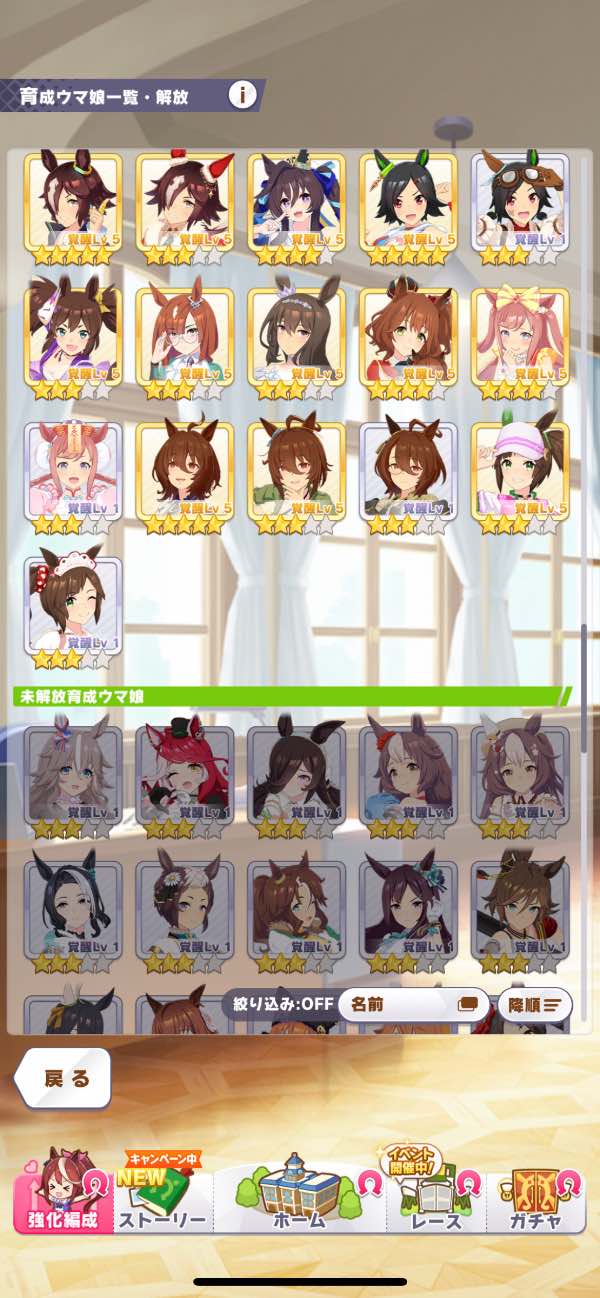The image size is (600, 1298).
Task: Open the 名前 sort dropdown
Action: click(x=412, y=1004)
